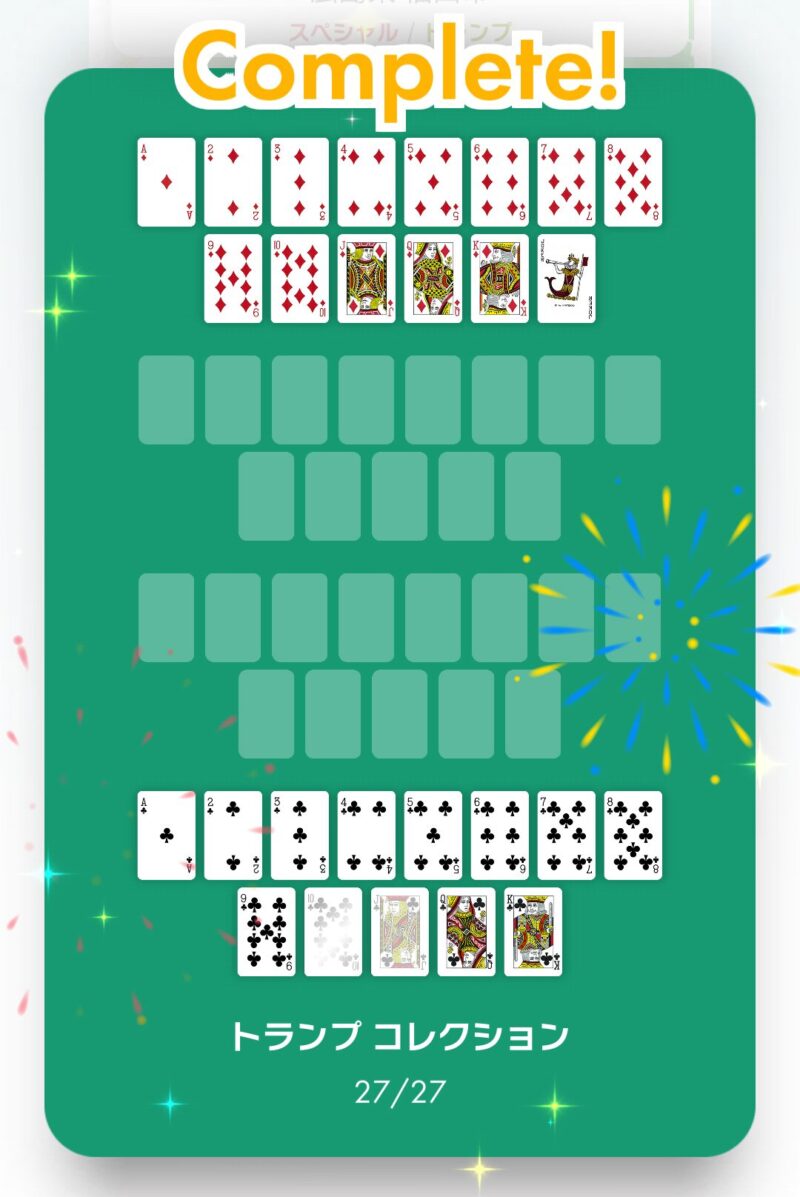Select the King of clubs card
Viewport: 800px width, 1197px height.
[x=533, y=931]
